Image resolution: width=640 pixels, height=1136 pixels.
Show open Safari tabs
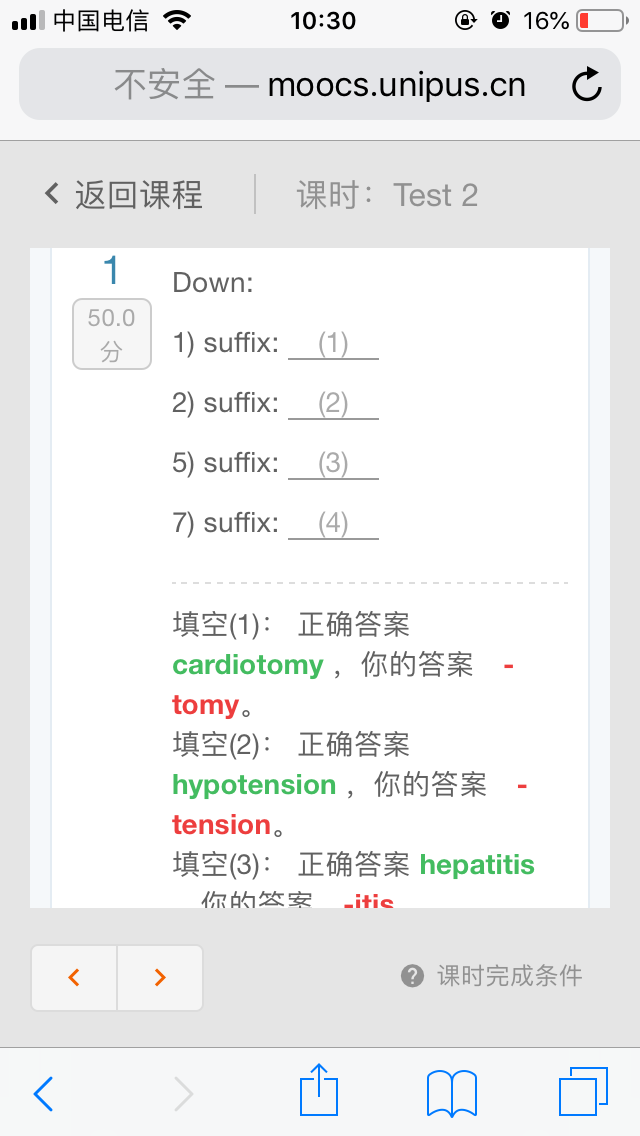click(583, 1092)
